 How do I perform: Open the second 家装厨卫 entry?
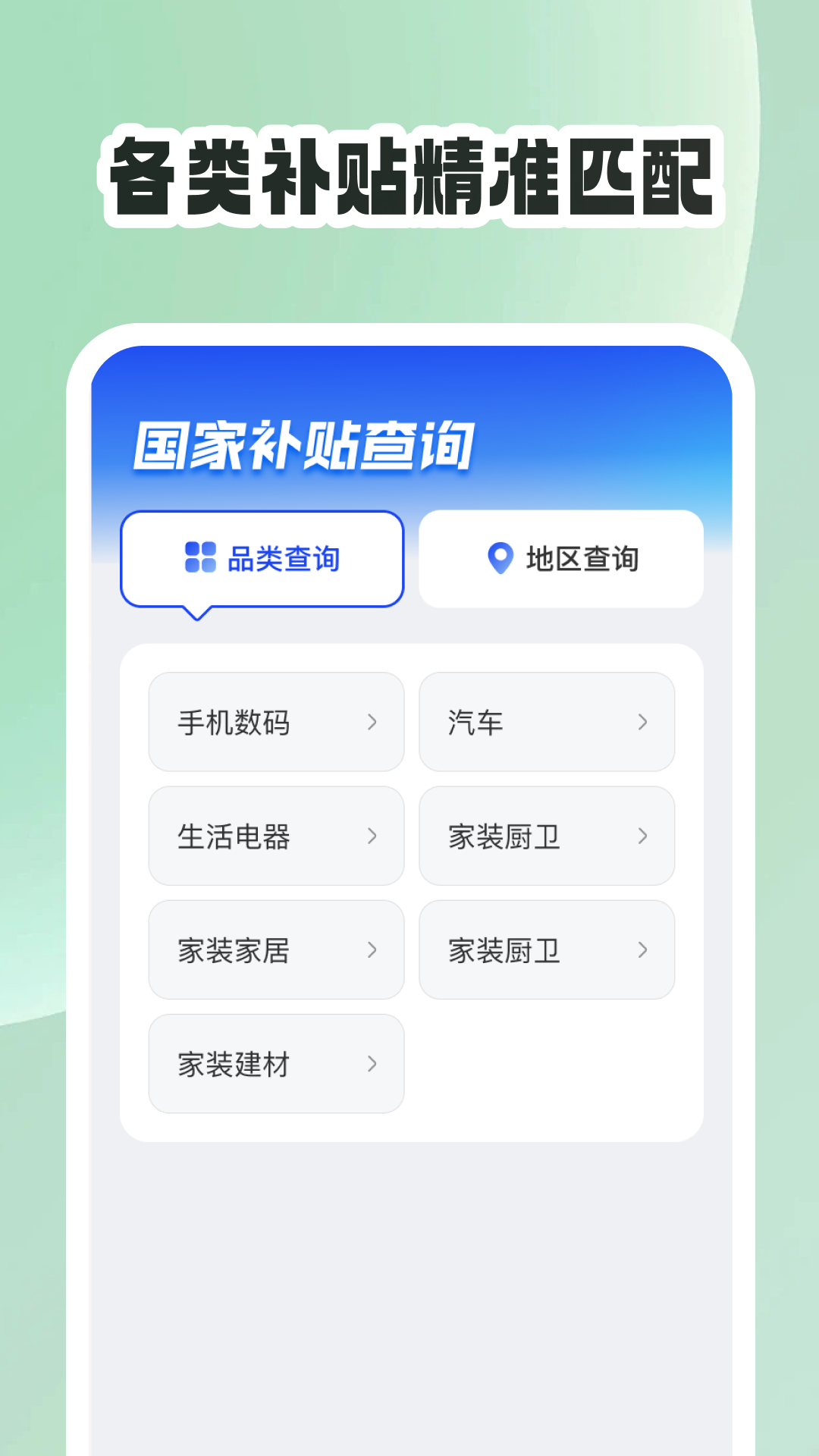coord(548,950)
